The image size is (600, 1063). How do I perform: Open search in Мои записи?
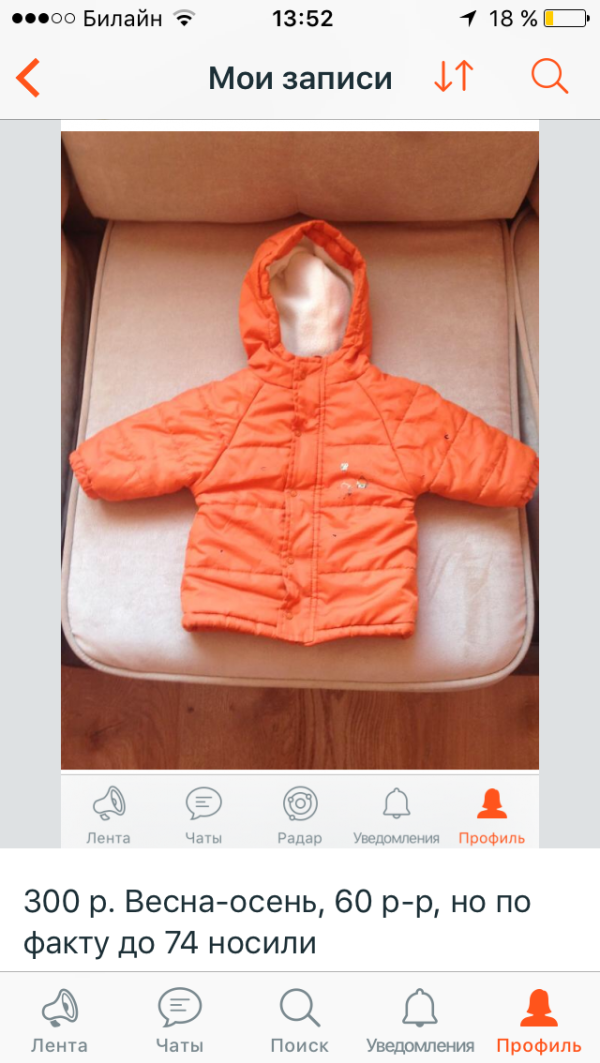[549, 77]
